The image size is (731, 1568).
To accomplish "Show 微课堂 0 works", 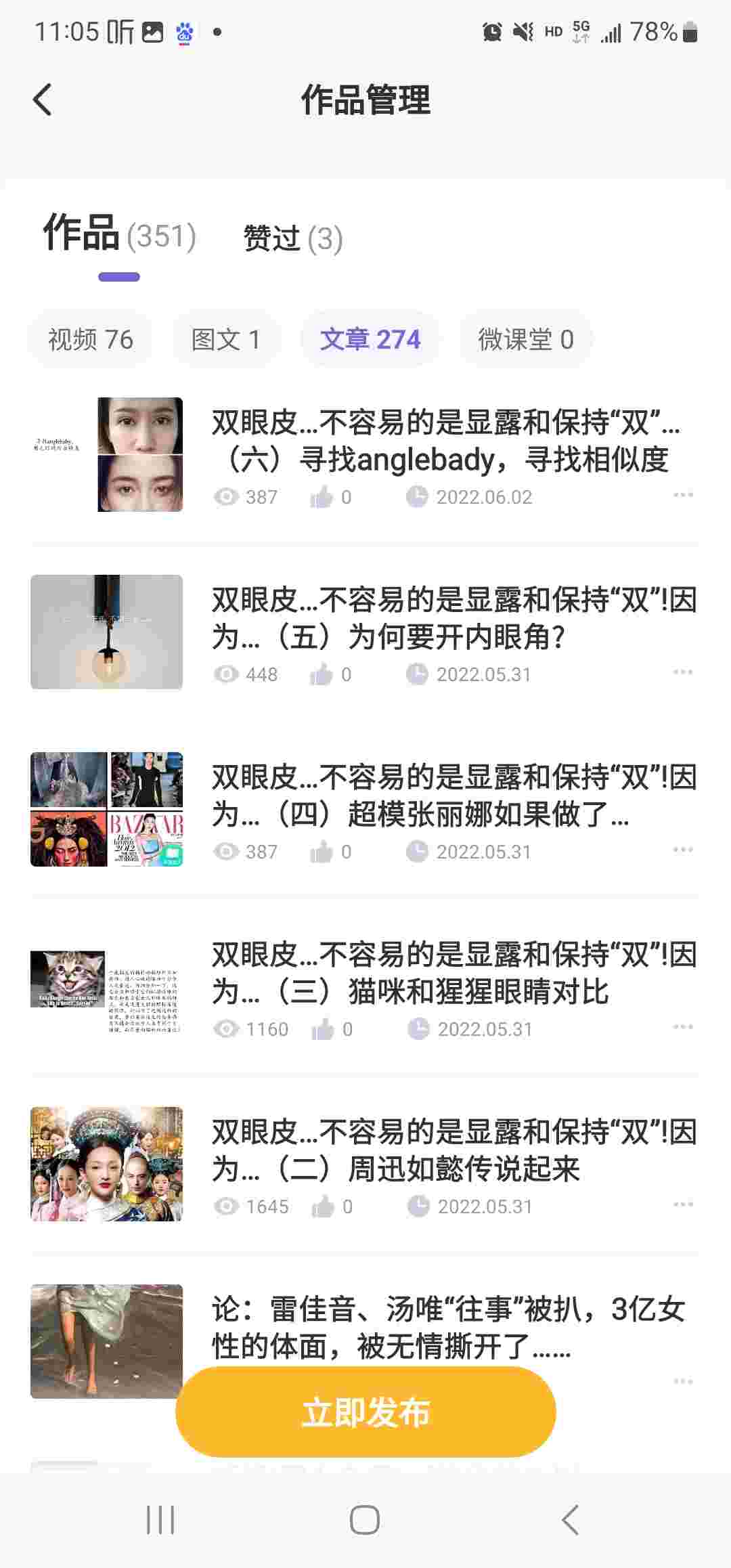I will 525,340.
